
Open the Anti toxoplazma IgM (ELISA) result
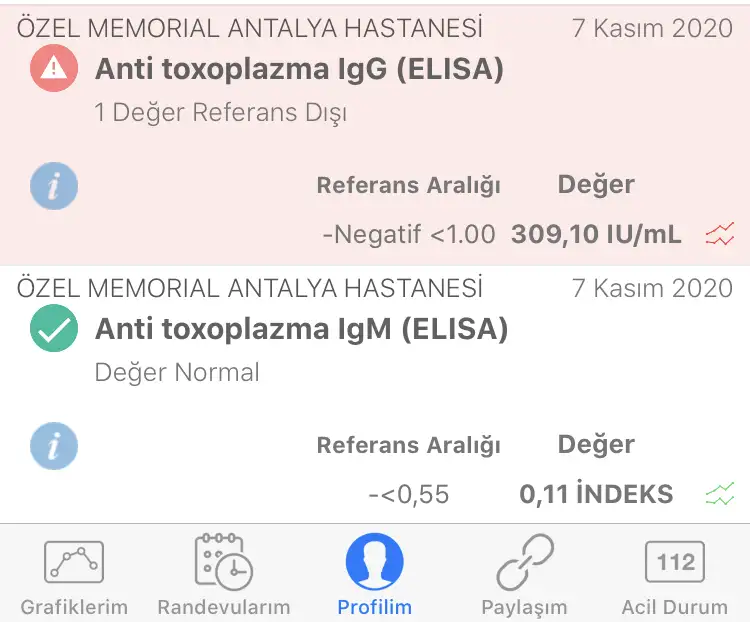(x=301, y=329)
